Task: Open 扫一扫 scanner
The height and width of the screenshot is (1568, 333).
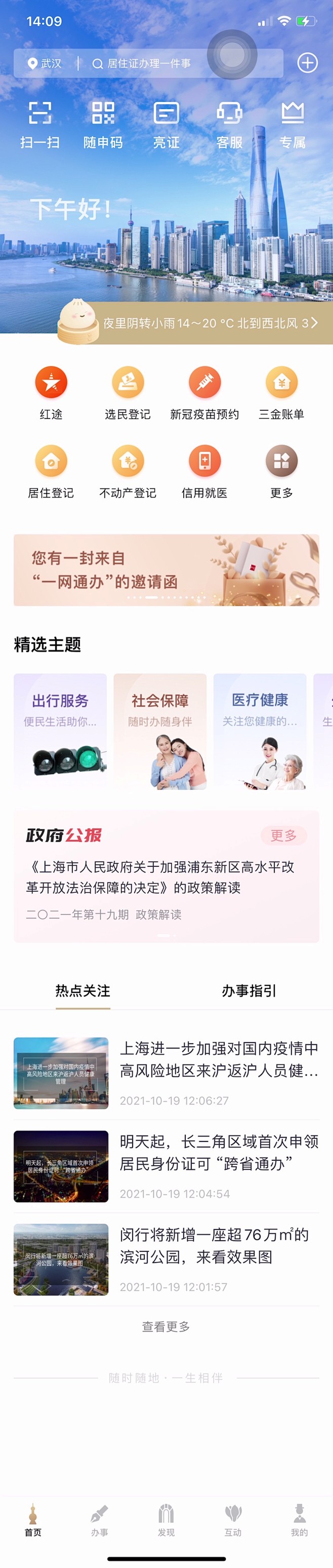Action: 40,124
